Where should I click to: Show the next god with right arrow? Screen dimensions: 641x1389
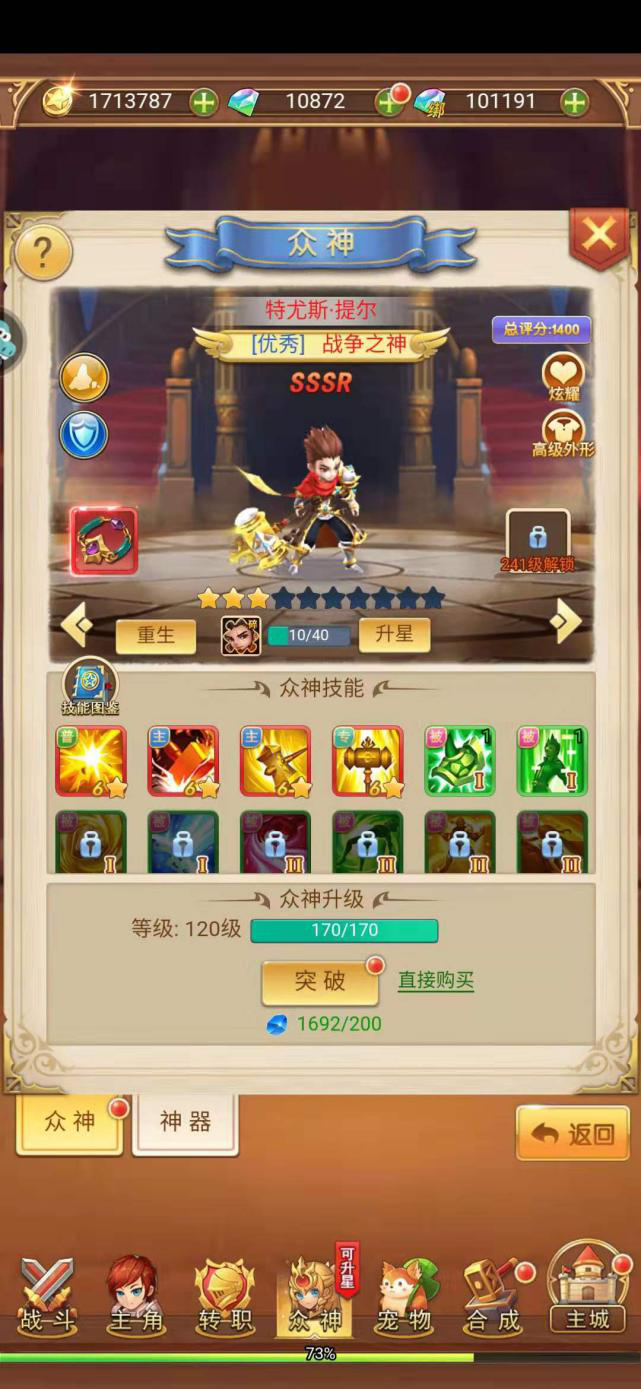click(566, 623)
